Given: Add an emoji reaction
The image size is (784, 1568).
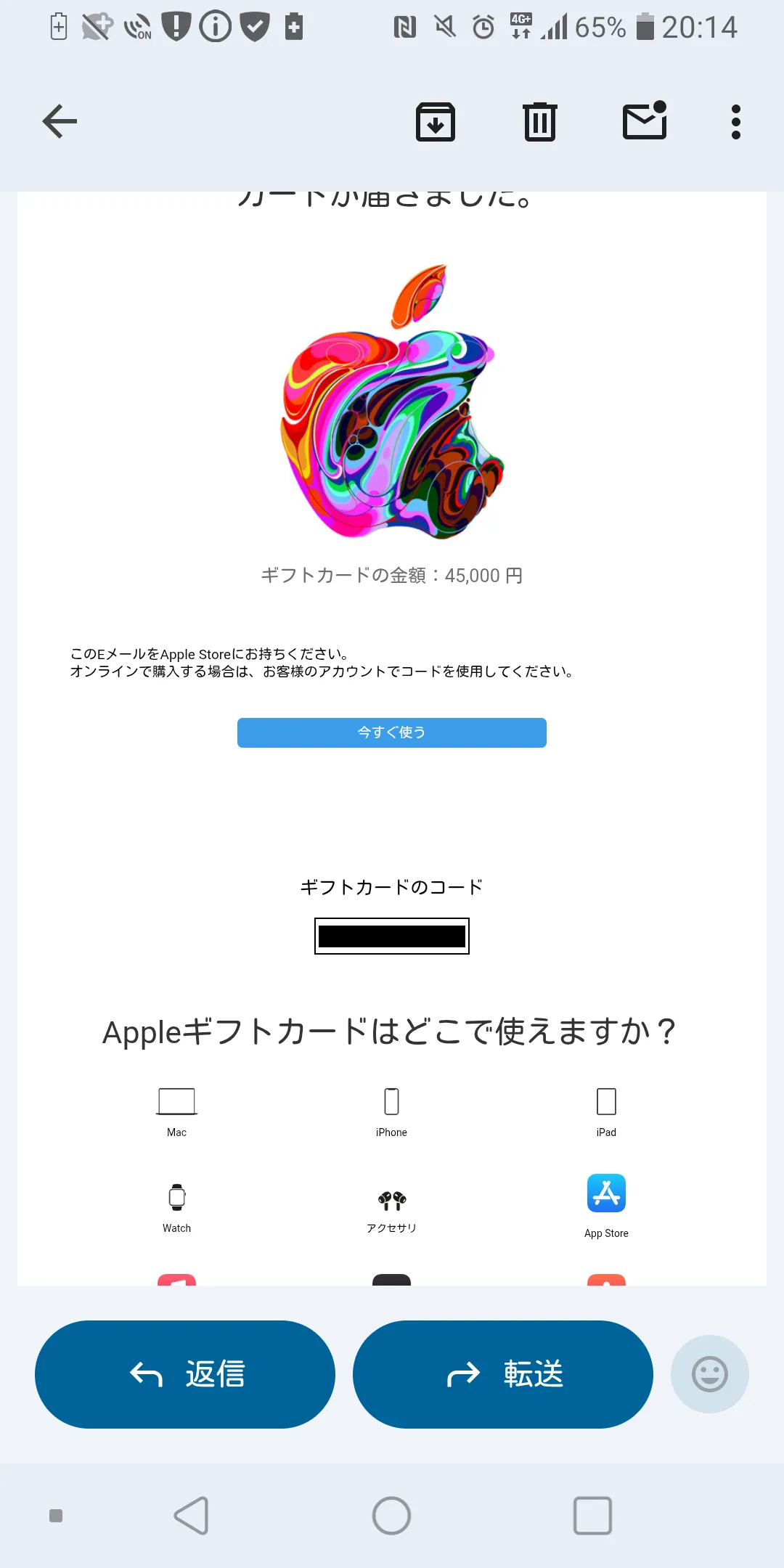Looking at the screenshot, I should 709,1374.
